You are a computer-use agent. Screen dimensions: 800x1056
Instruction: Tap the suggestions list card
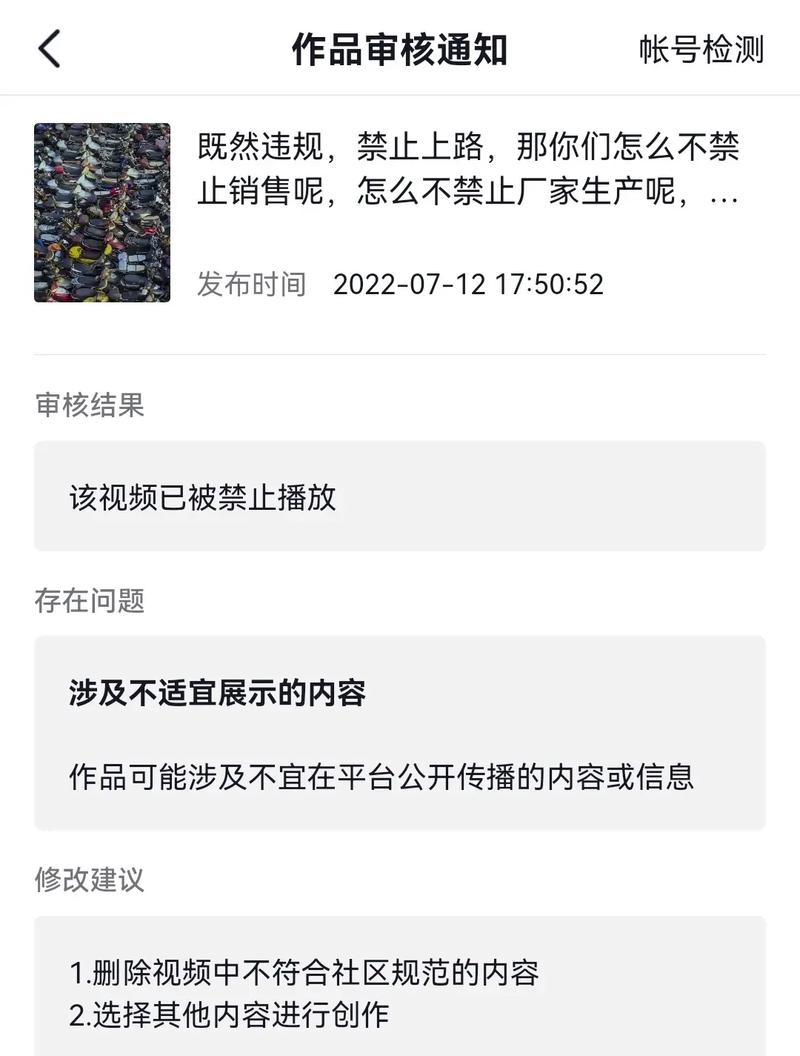point(400,995)
